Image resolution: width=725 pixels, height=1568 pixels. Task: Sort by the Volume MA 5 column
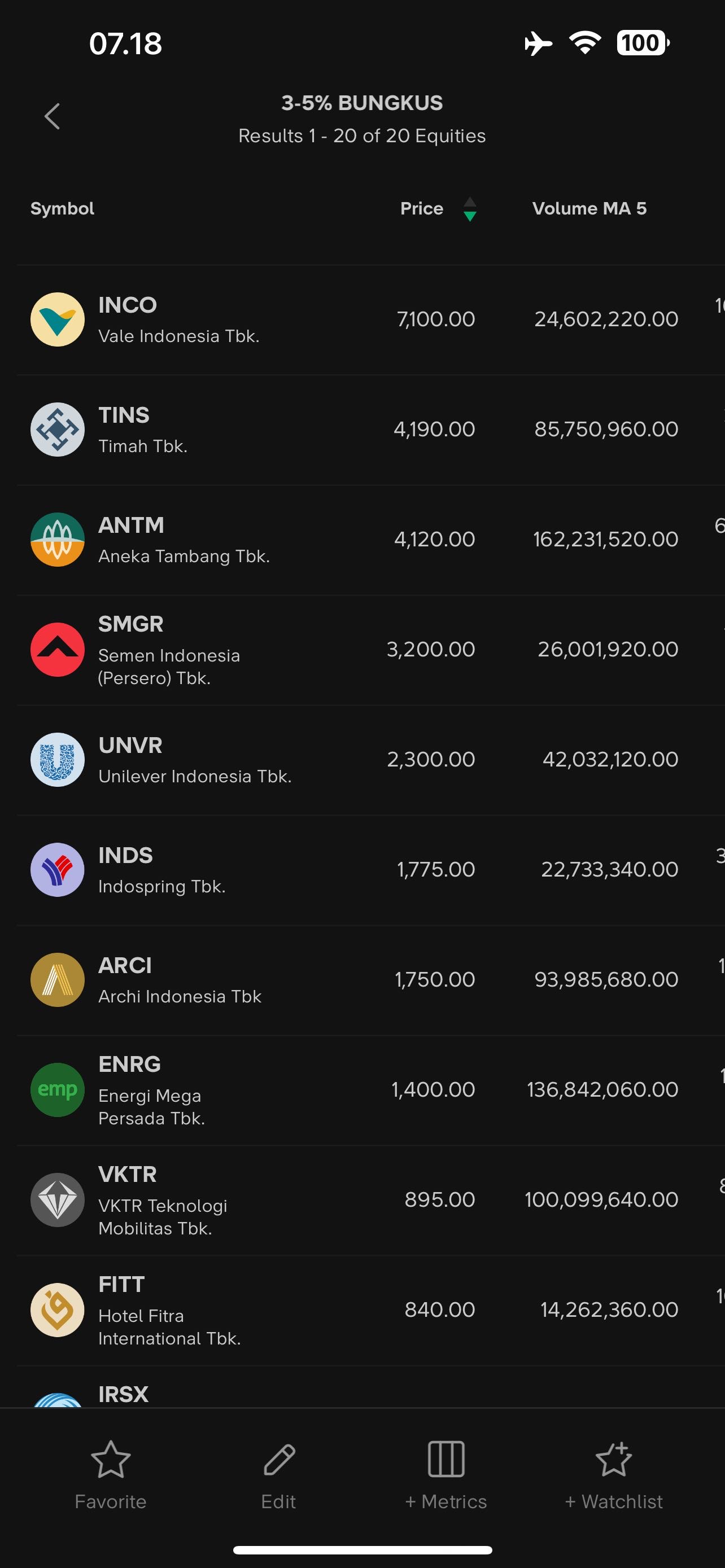pos(589,208)
